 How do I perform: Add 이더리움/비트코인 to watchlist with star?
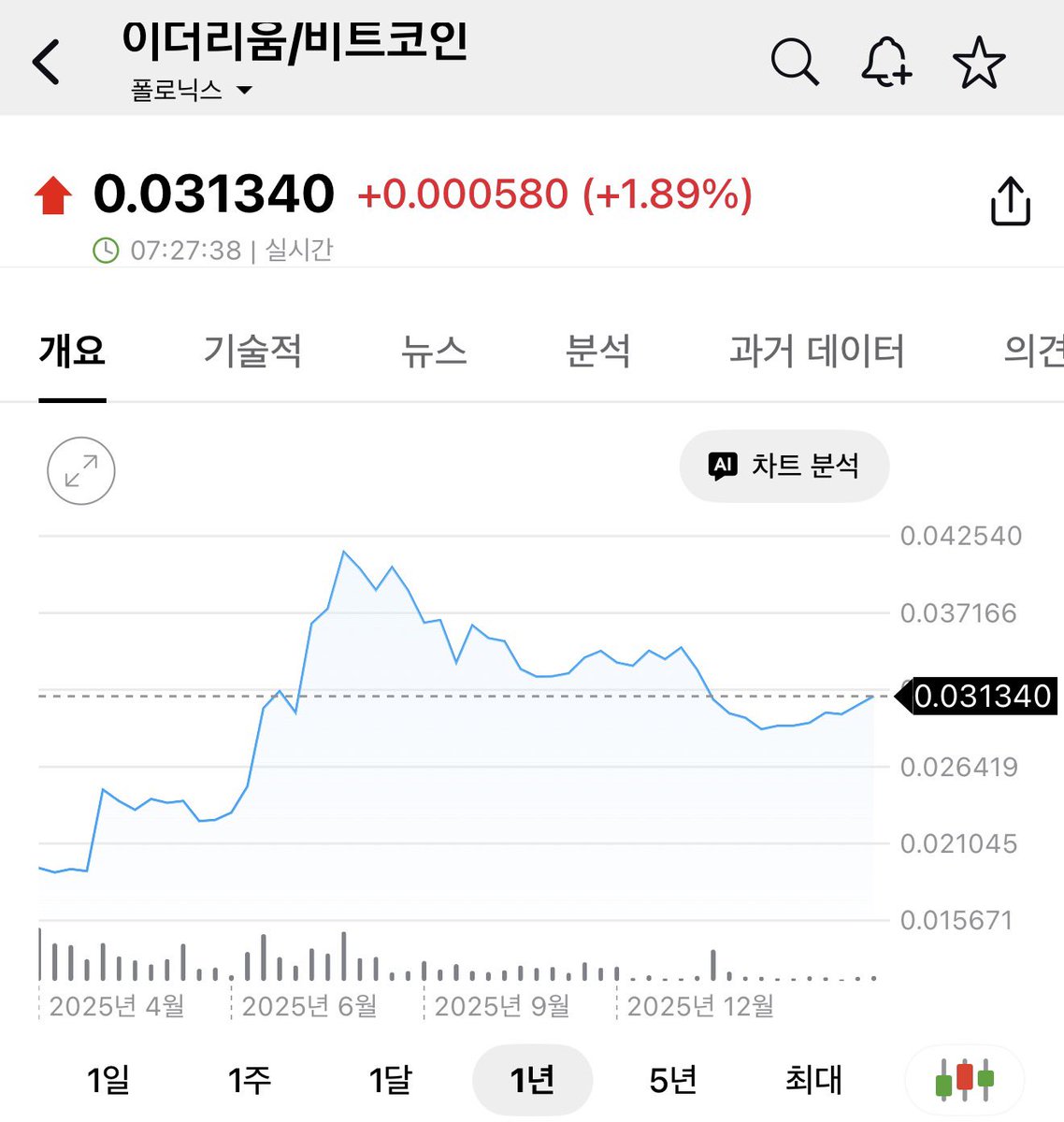[979, 63]
